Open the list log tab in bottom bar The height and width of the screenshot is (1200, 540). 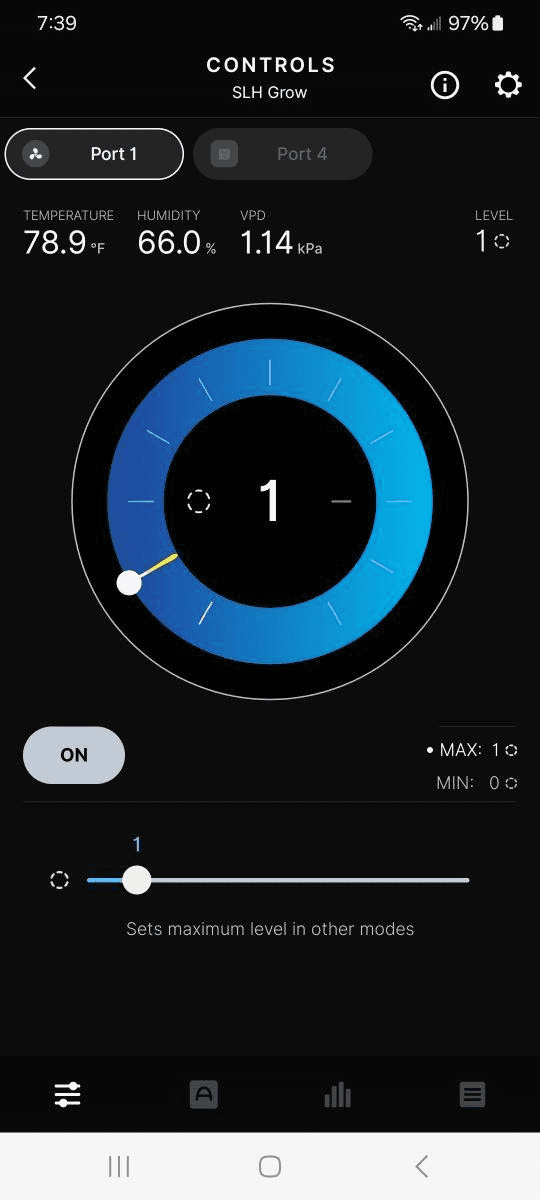[x=473, y=1095]
